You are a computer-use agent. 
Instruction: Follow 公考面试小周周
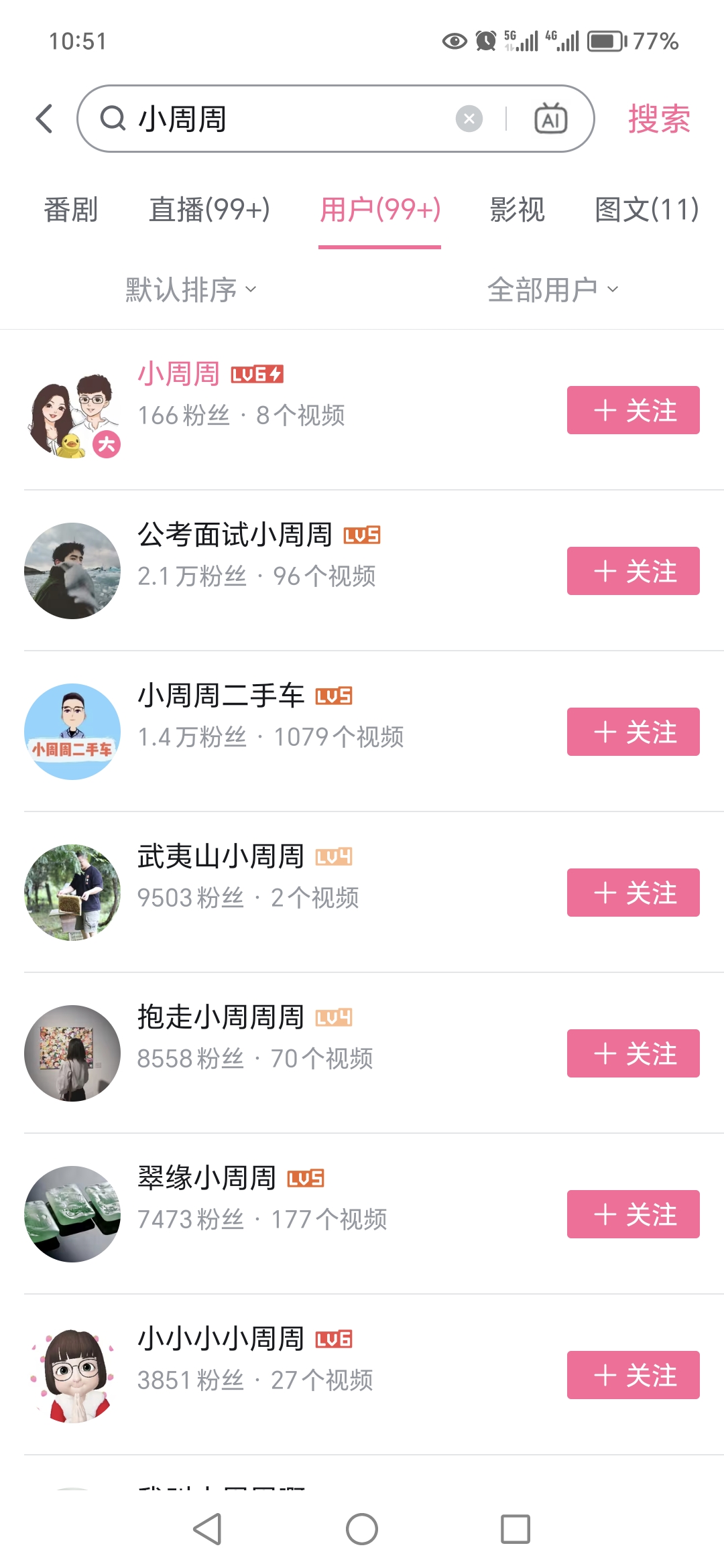click(633, 571)
